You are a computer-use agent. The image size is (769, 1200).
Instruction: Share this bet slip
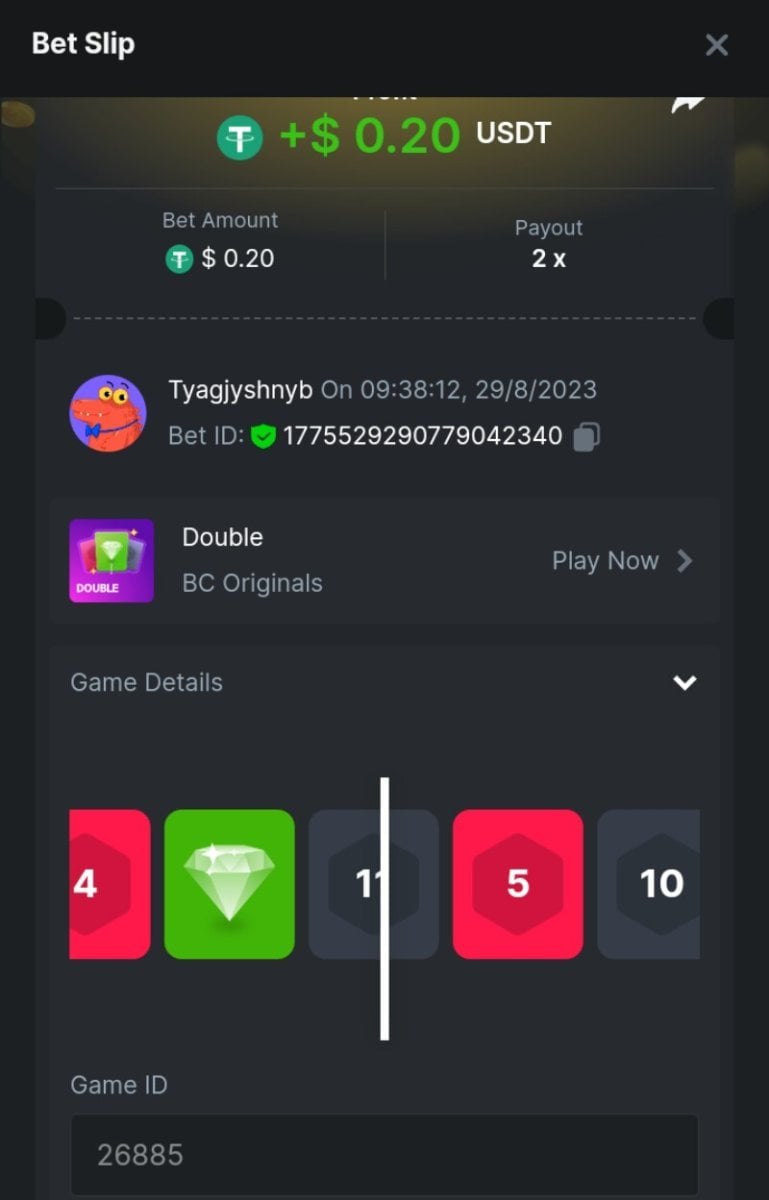pos(688,103)
